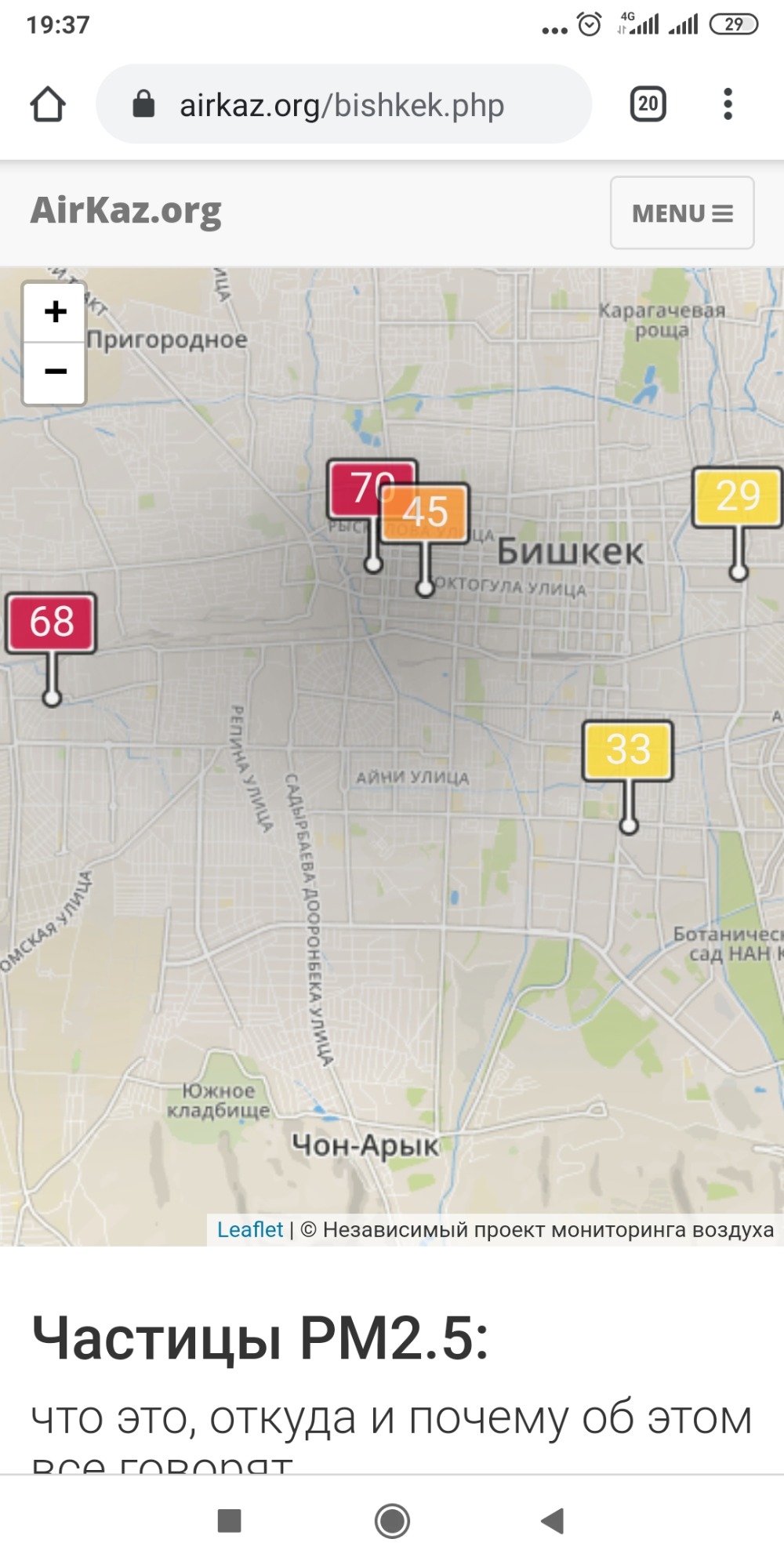Select the yellow sensor marker showing 33
Viewport: 784px width, 1568px height.
[628, 750]
